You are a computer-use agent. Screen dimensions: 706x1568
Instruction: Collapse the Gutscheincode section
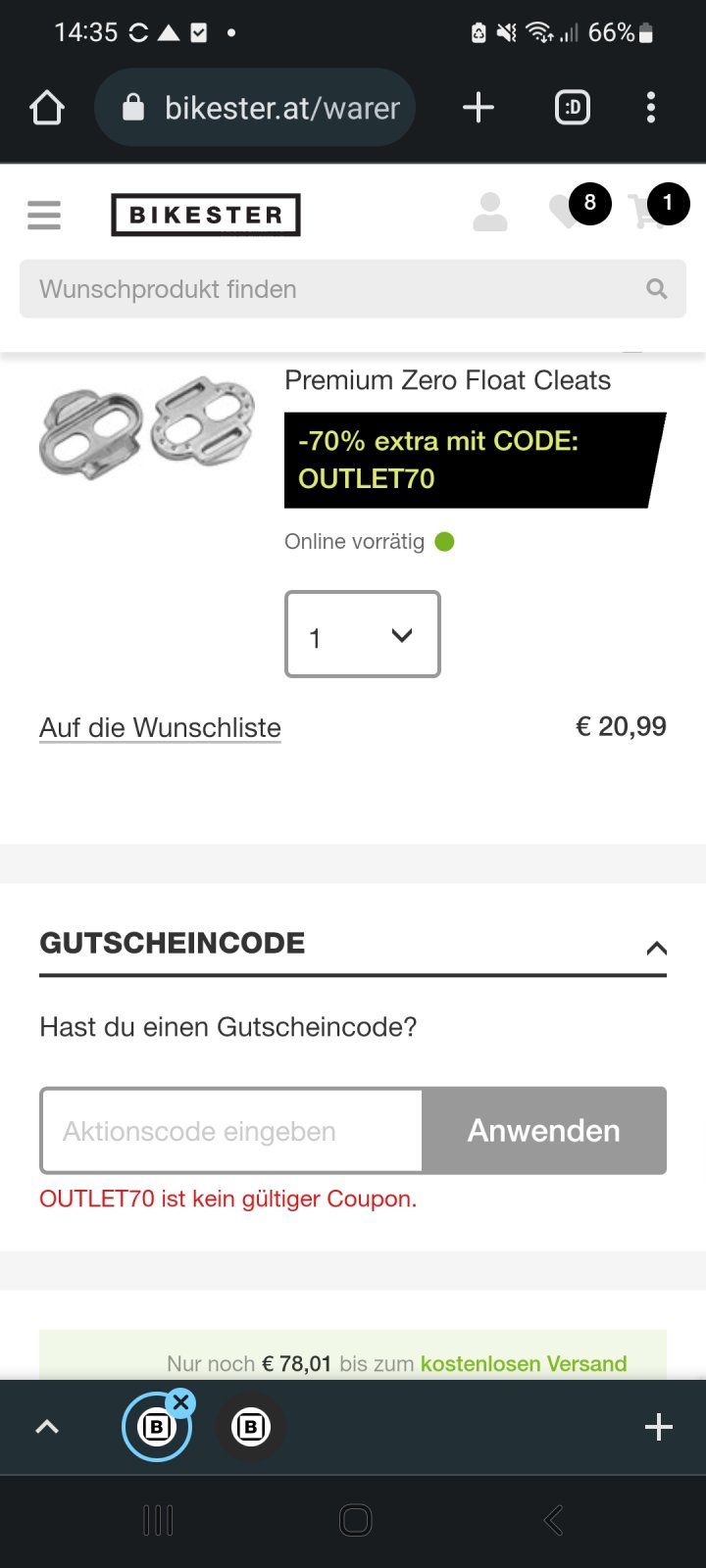pos(656,947)
